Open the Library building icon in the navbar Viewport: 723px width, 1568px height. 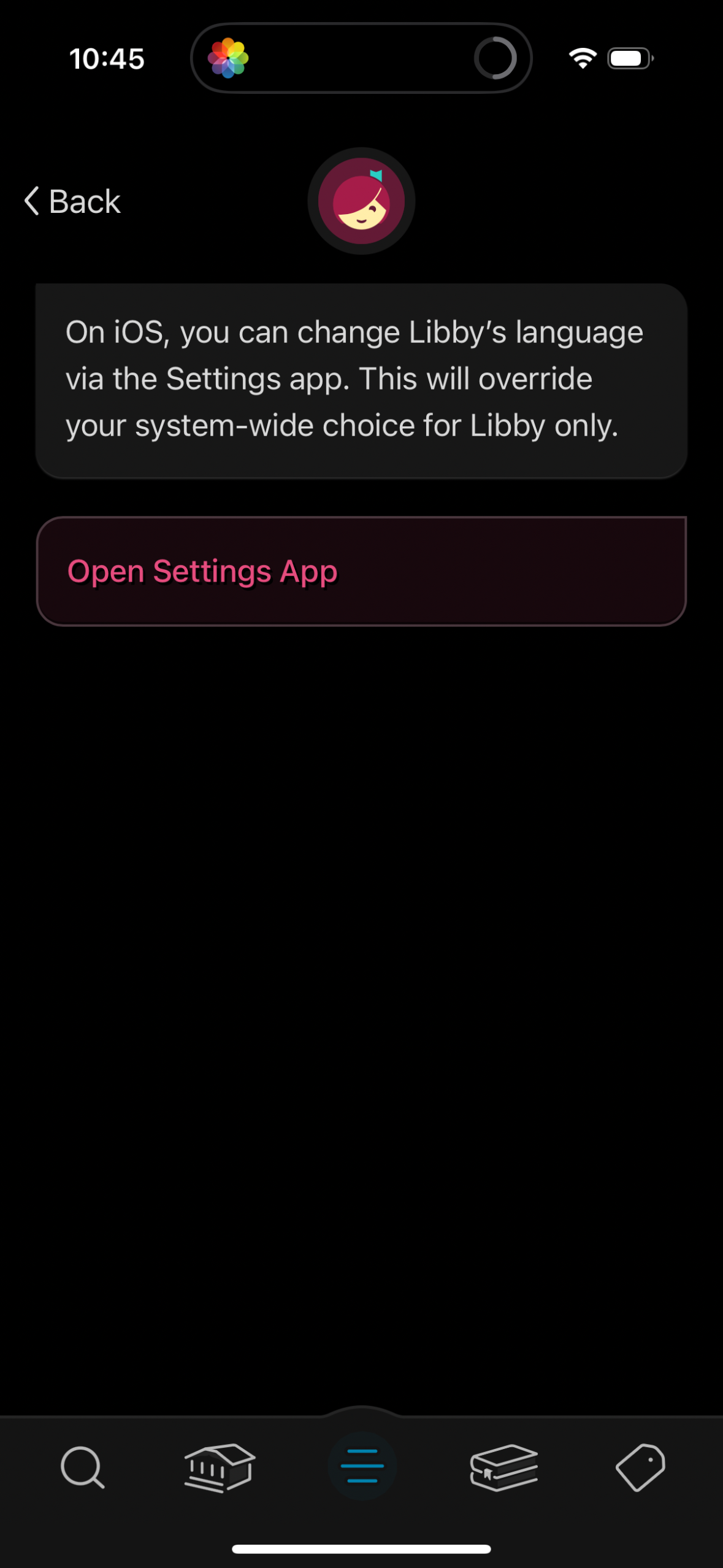pyautogui.click(x=219, y=1469)
